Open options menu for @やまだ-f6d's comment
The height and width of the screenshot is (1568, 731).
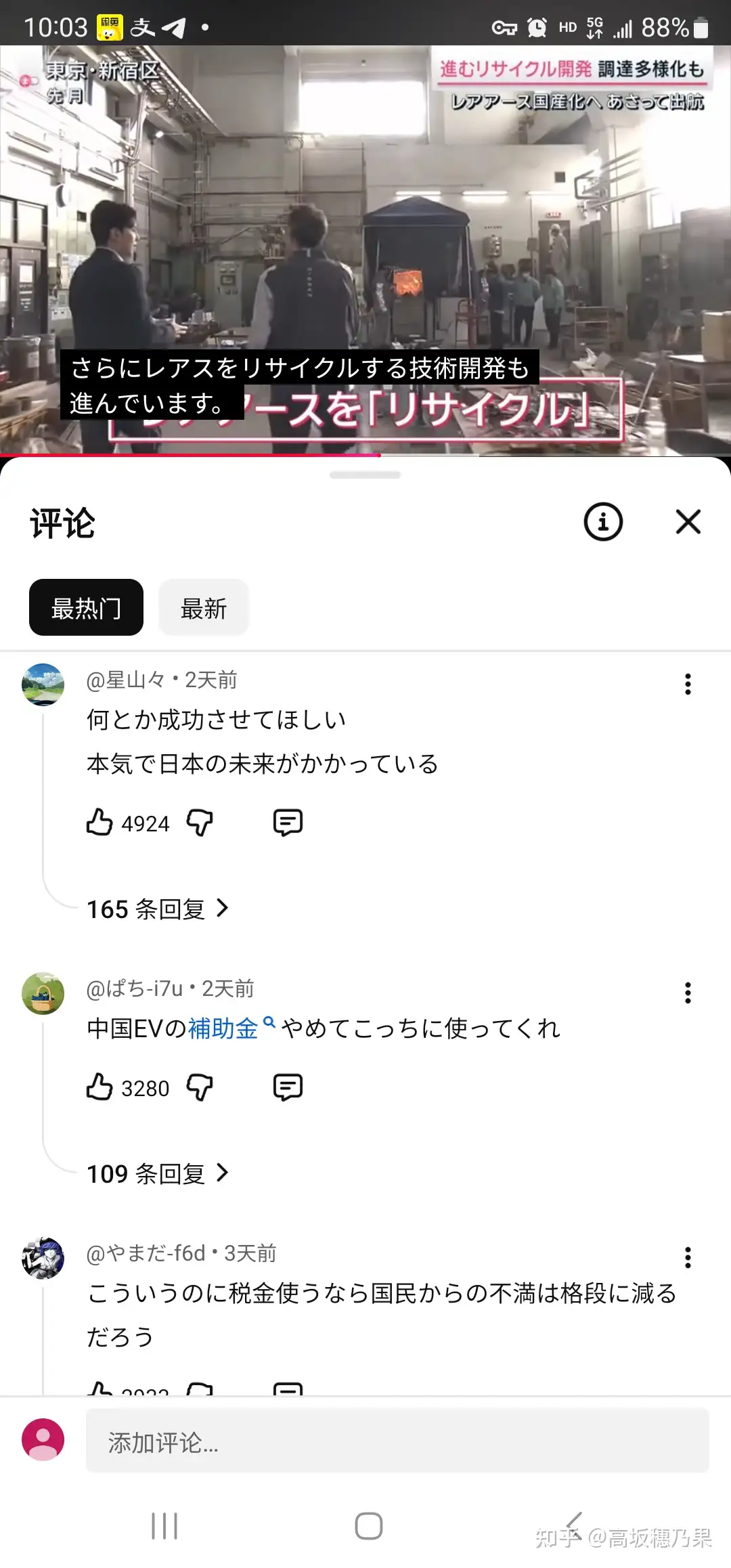(x=688, y=1257)
